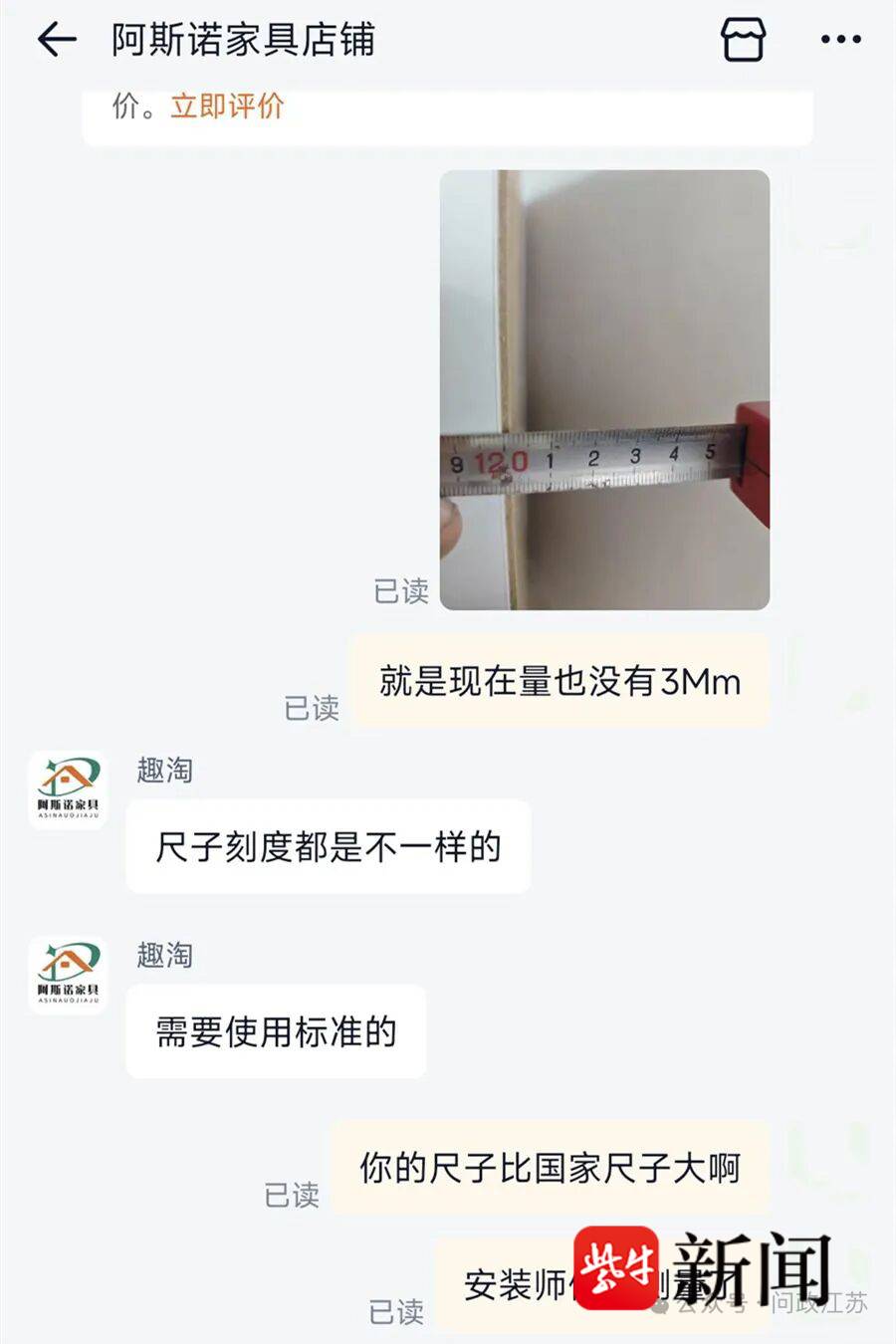Go back from the 阿斯诺家具店铺 chat
The image size is (896, 1344).
[x=57, y=40]
